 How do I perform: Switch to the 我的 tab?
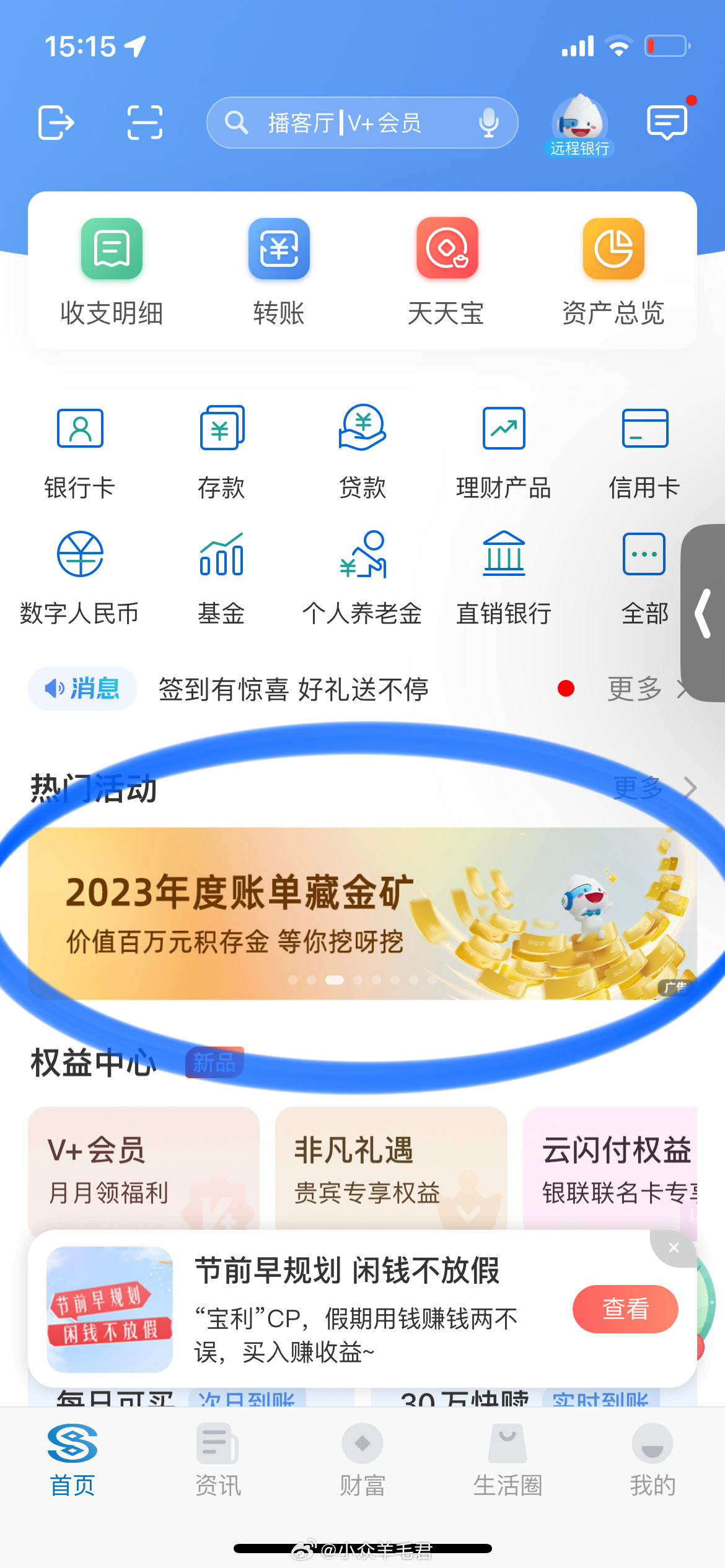[652, 1459]
